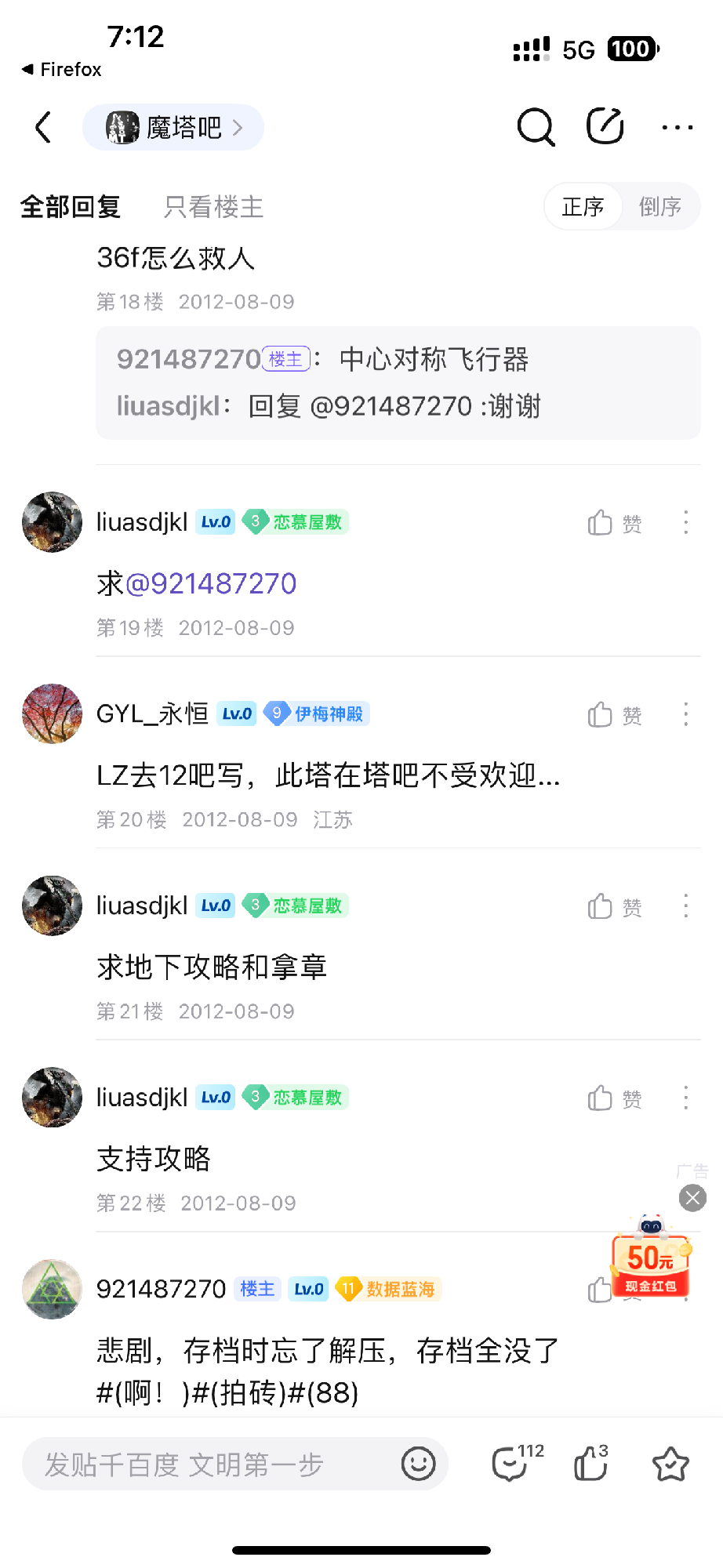Like liuasdjkl's 求@921487270 reply
Screen dimensions: 723x1568
[614, 523]
